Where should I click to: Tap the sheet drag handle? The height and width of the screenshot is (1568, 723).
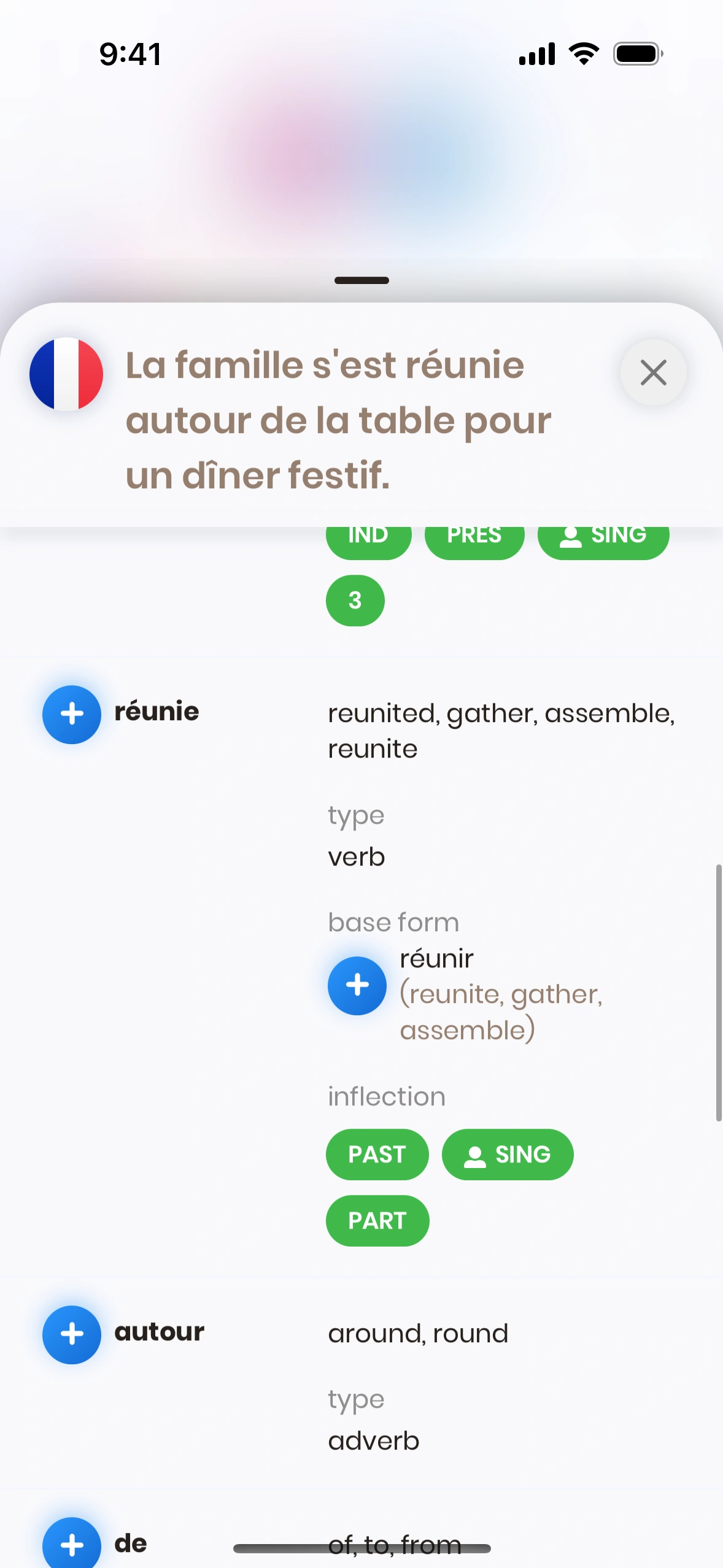click(x=361, y=280)
